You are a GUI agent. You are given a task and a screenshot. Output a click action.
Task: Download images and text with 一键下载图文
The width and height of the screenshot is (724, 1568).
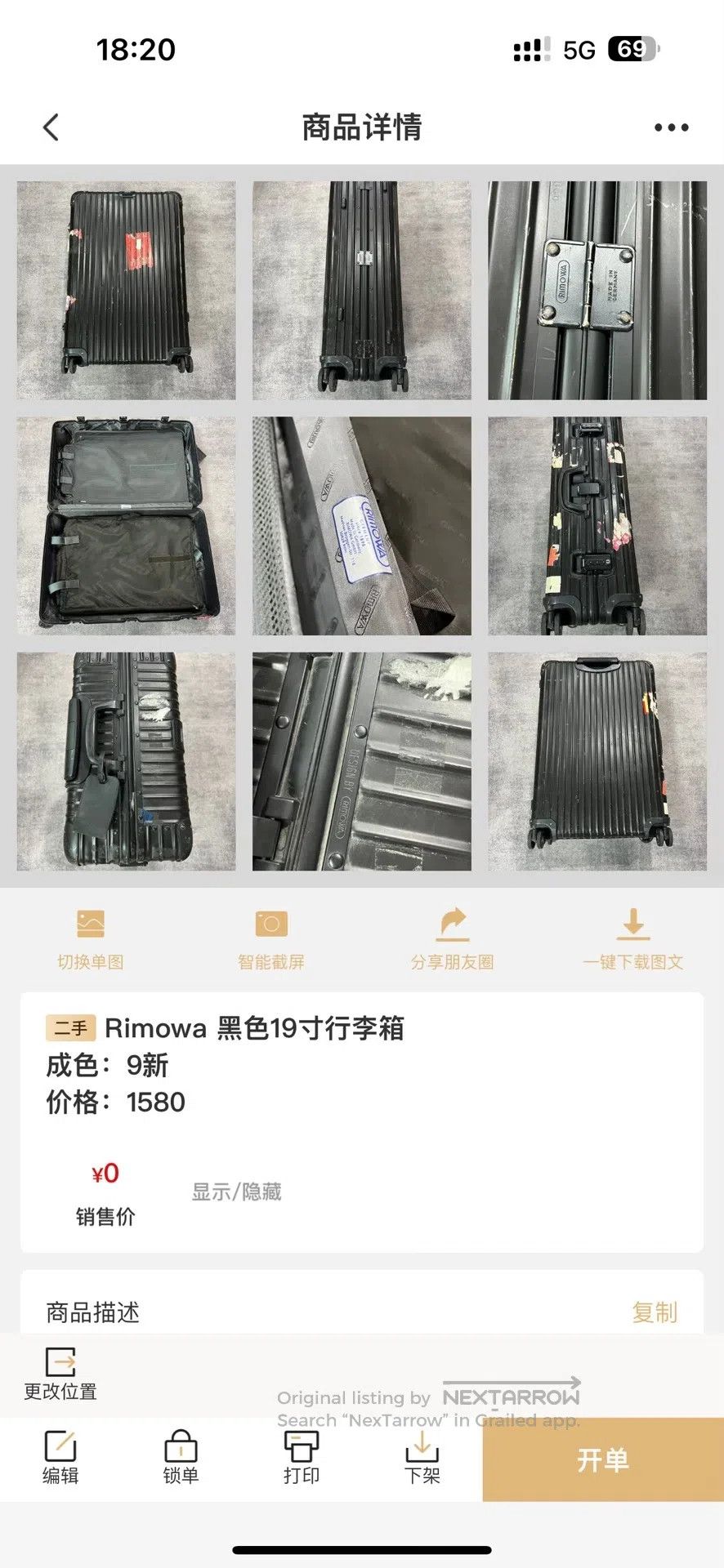point(633,939)
